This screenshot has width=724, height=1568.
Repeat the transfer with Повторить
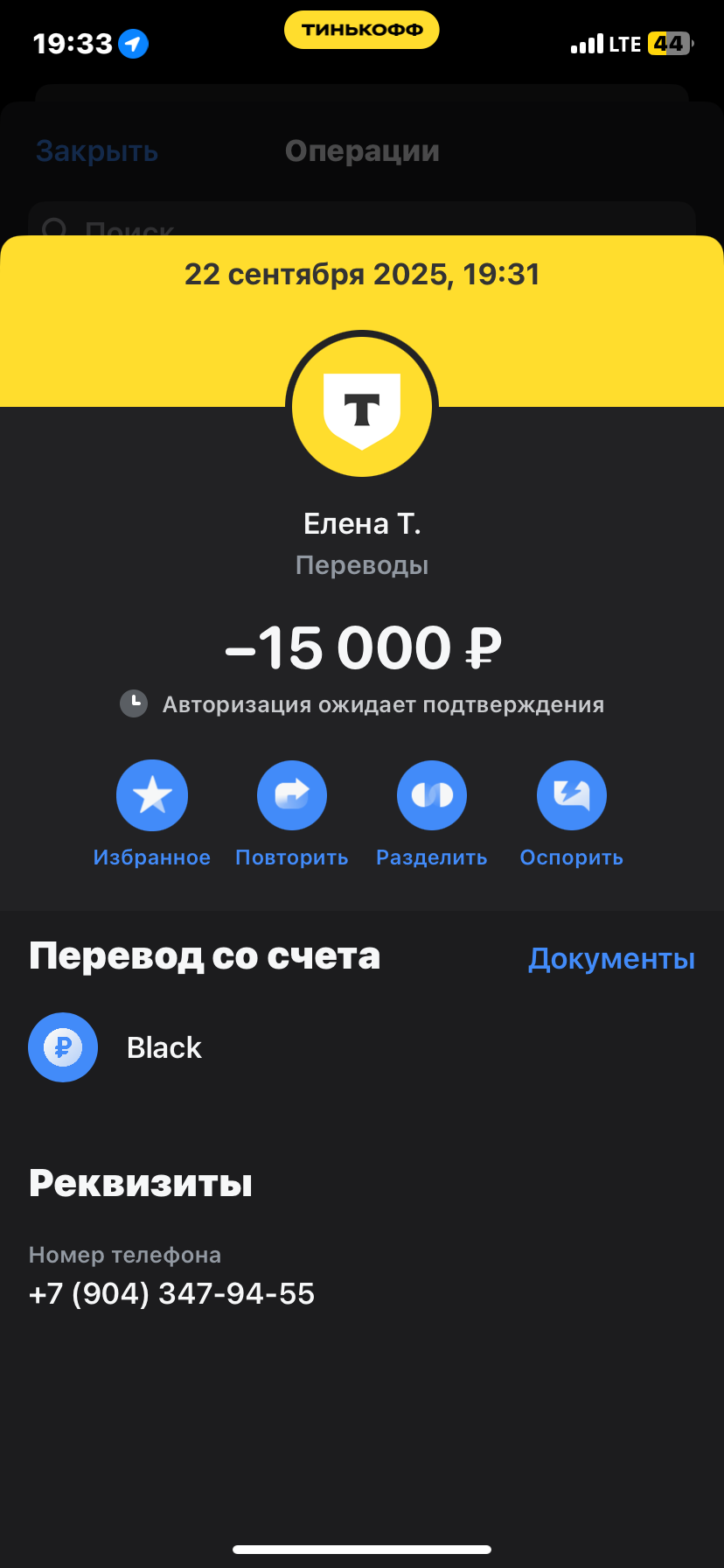[292, 795]
